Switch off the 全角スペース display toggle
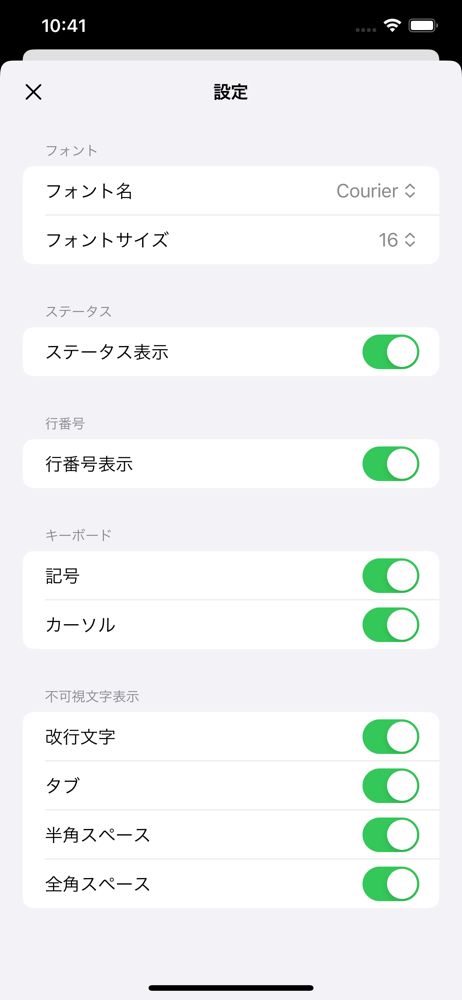The width and height of the screenshot is (462, 1000). coord(391,883)
